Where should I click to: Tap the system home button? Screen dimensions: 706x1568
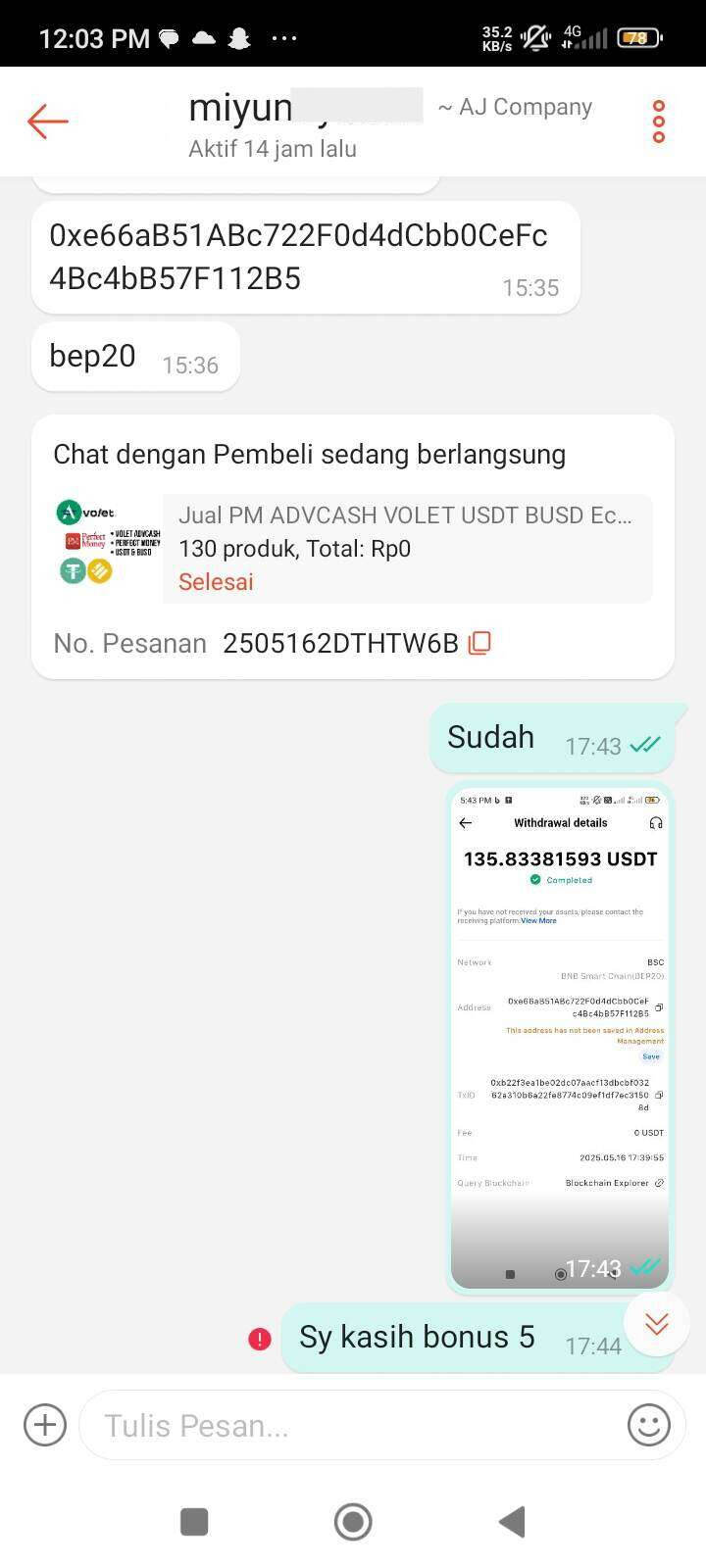click(x=353, y=1522)
